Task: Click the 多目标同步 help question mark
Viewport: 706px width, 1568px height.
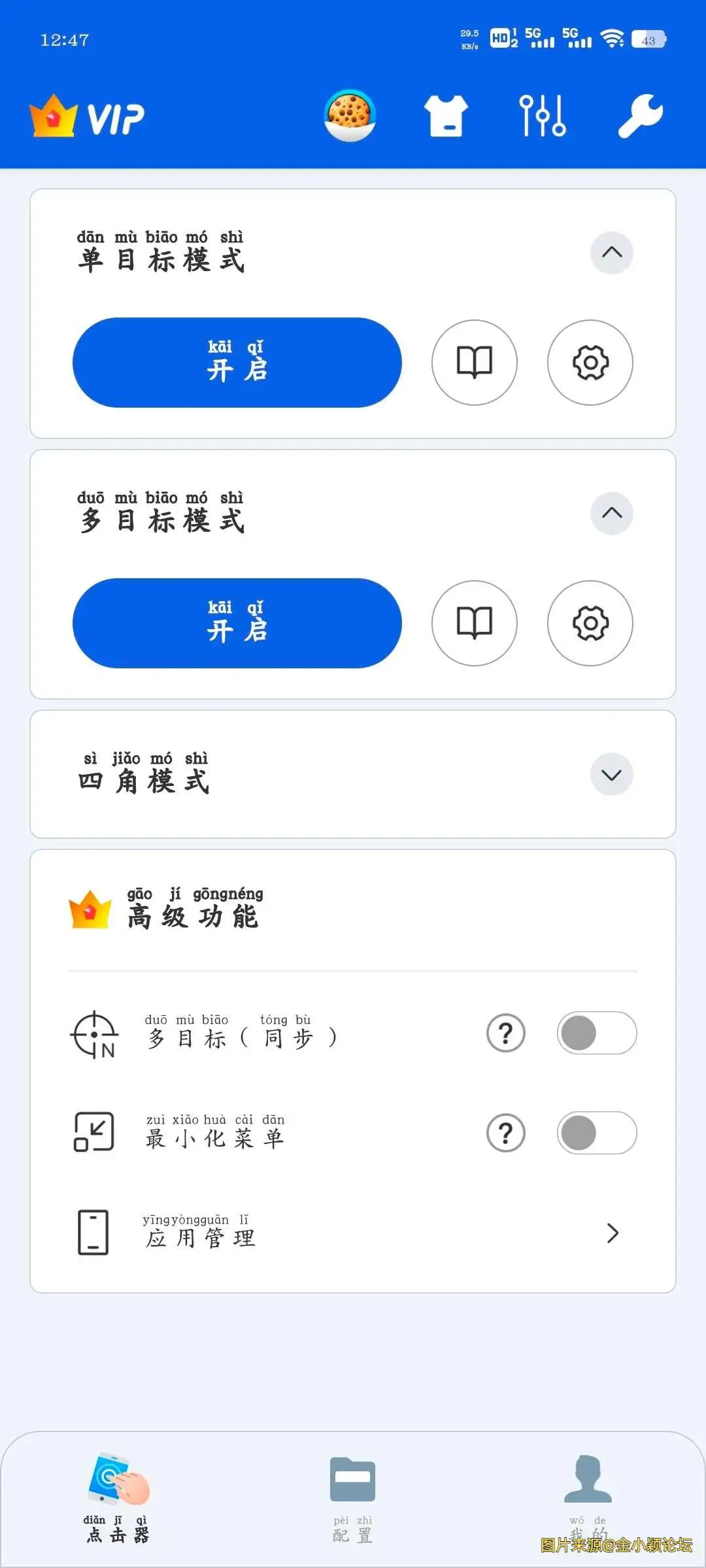Action: [x=505, y=1033]
